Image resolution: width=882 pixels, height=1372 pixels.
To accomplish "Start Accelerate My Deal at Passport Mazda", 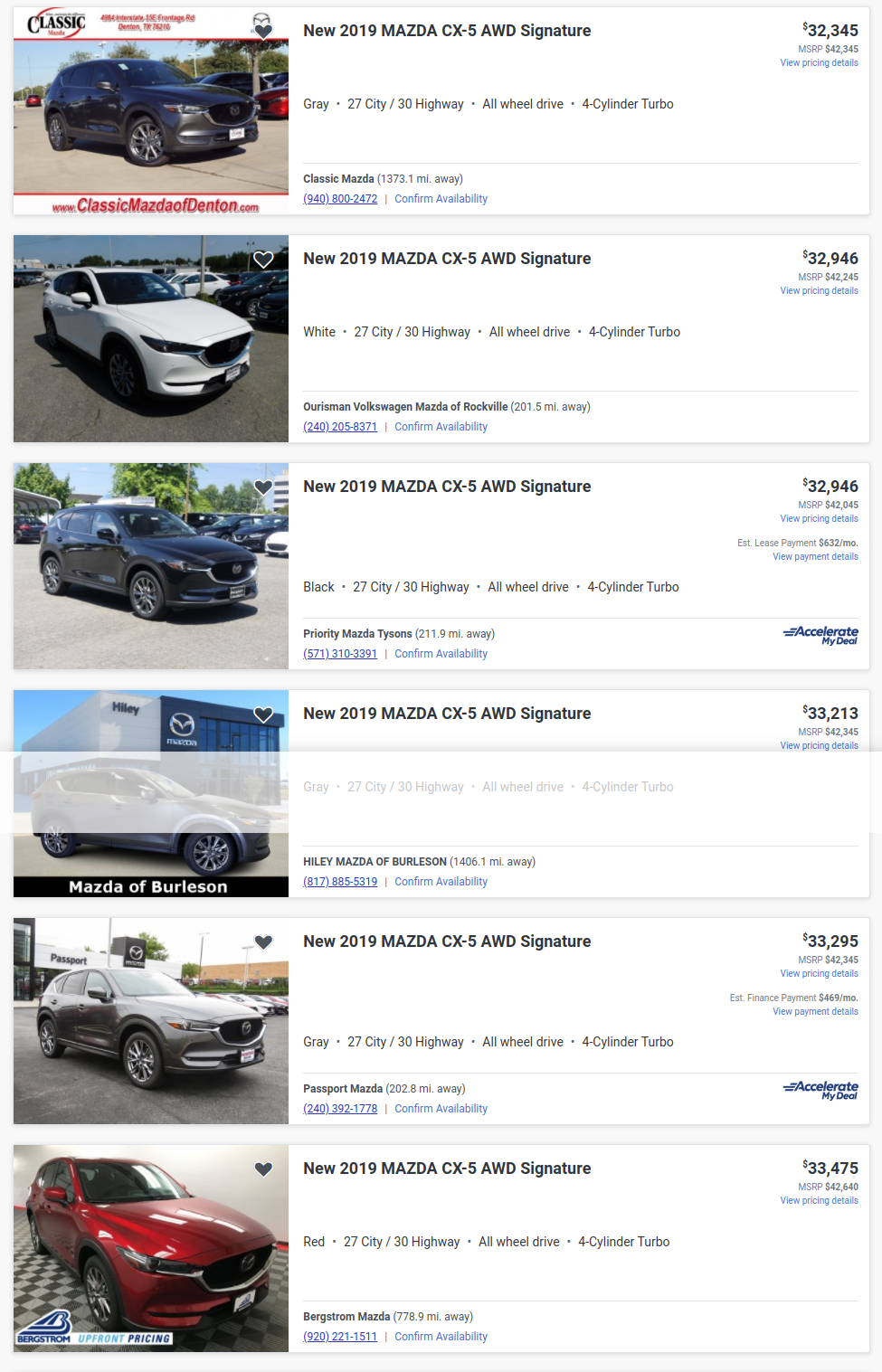I will [820, 1090].
